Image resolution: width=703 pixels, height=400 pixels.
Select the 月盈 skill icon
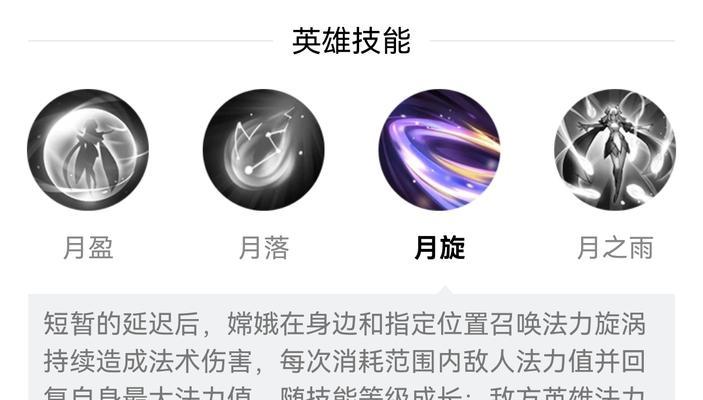(x=88, y=150)
